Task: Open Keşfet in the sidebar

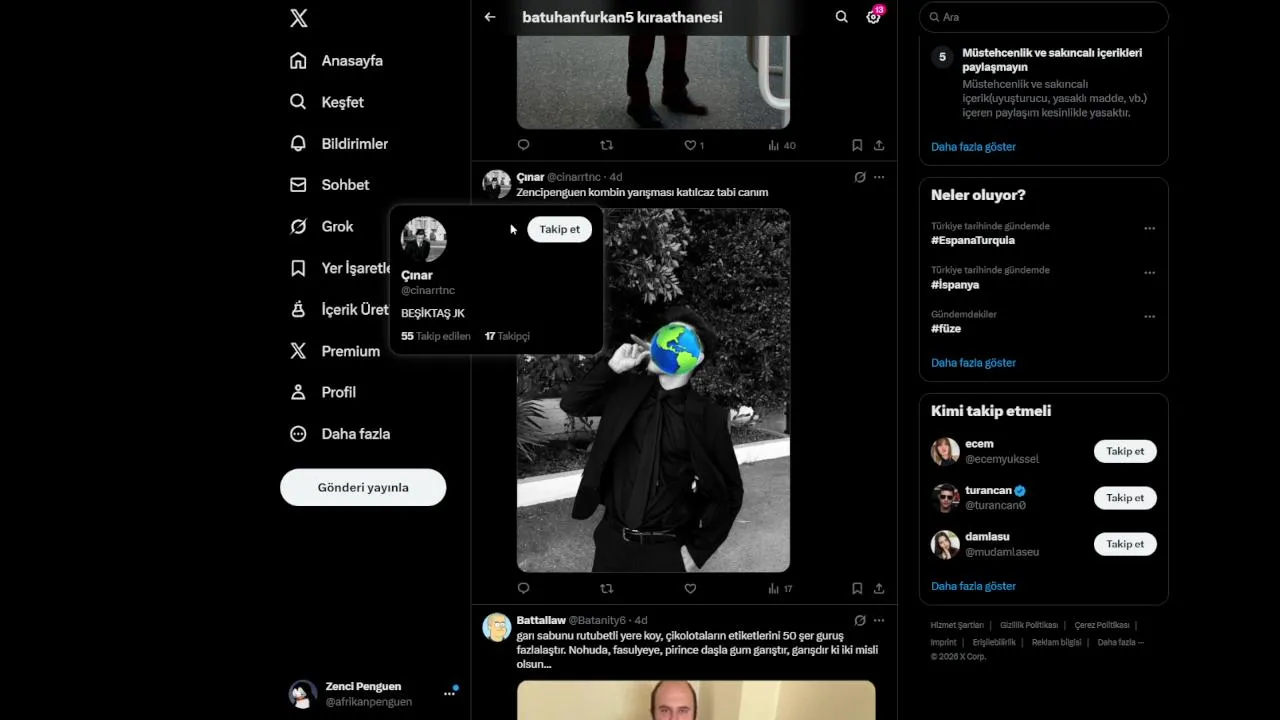Action: click(x=329, y=102)
